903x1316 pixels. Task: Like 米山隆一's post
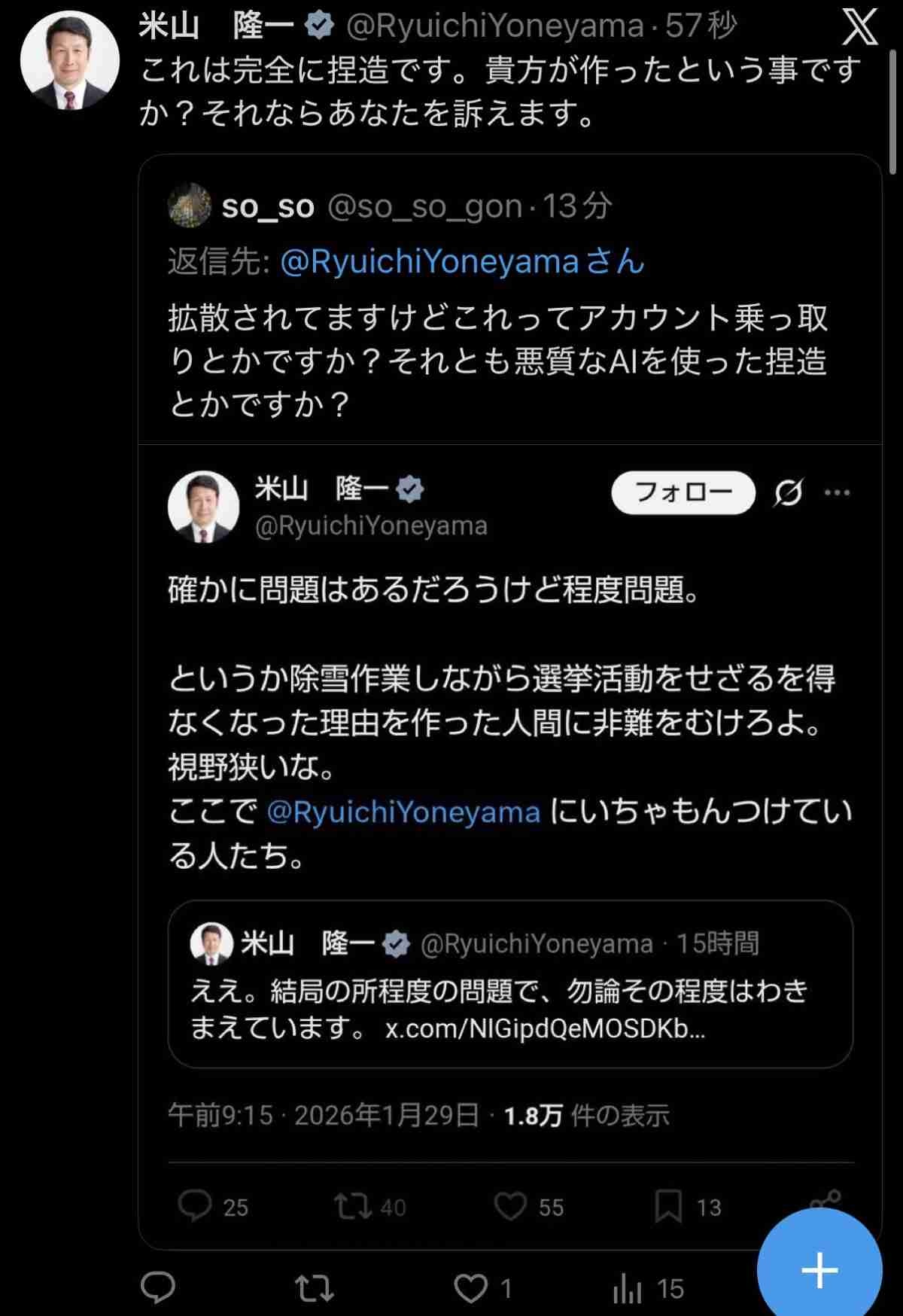(472, 1288)
